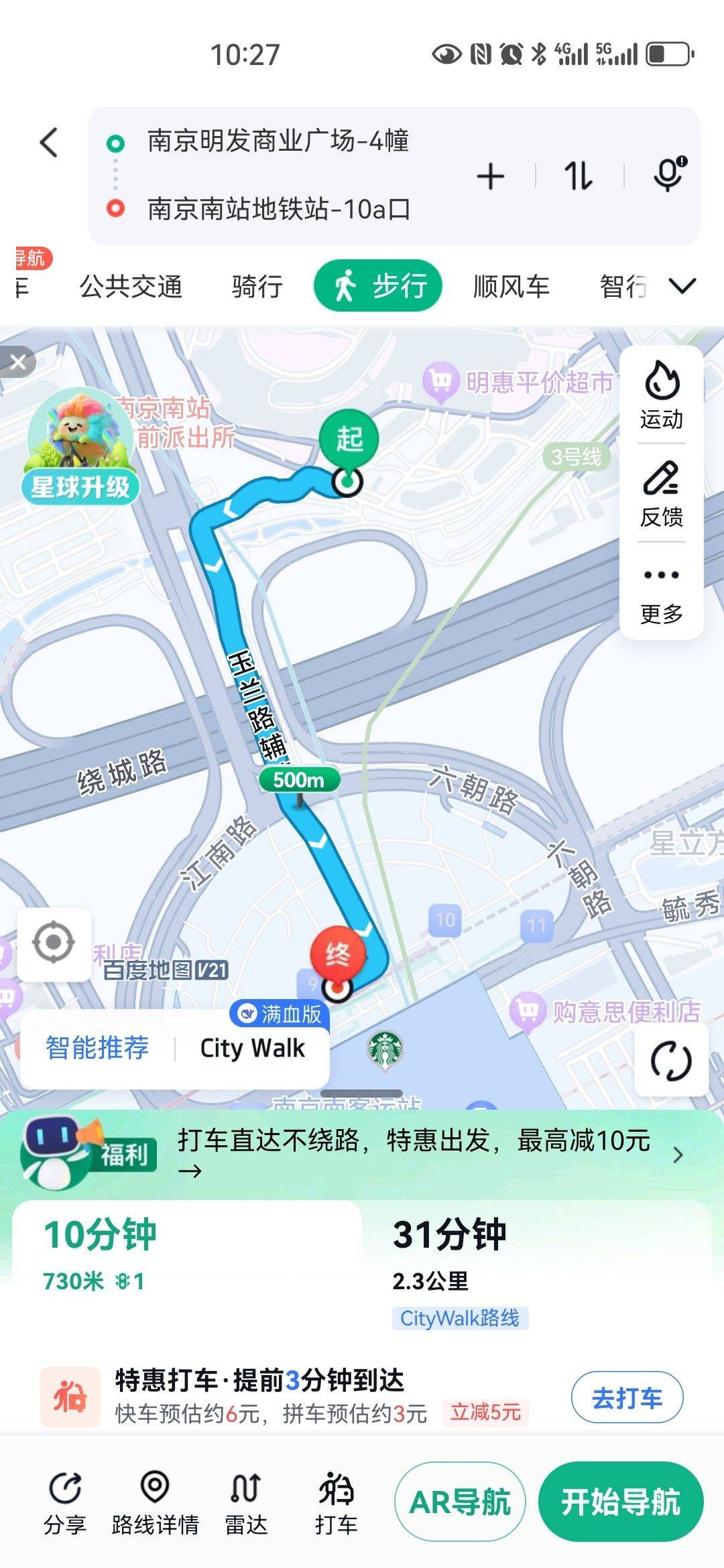Tap 去打车 to hail a ride
Screen dimensions: 724x1568
(x=627, y=1398)
